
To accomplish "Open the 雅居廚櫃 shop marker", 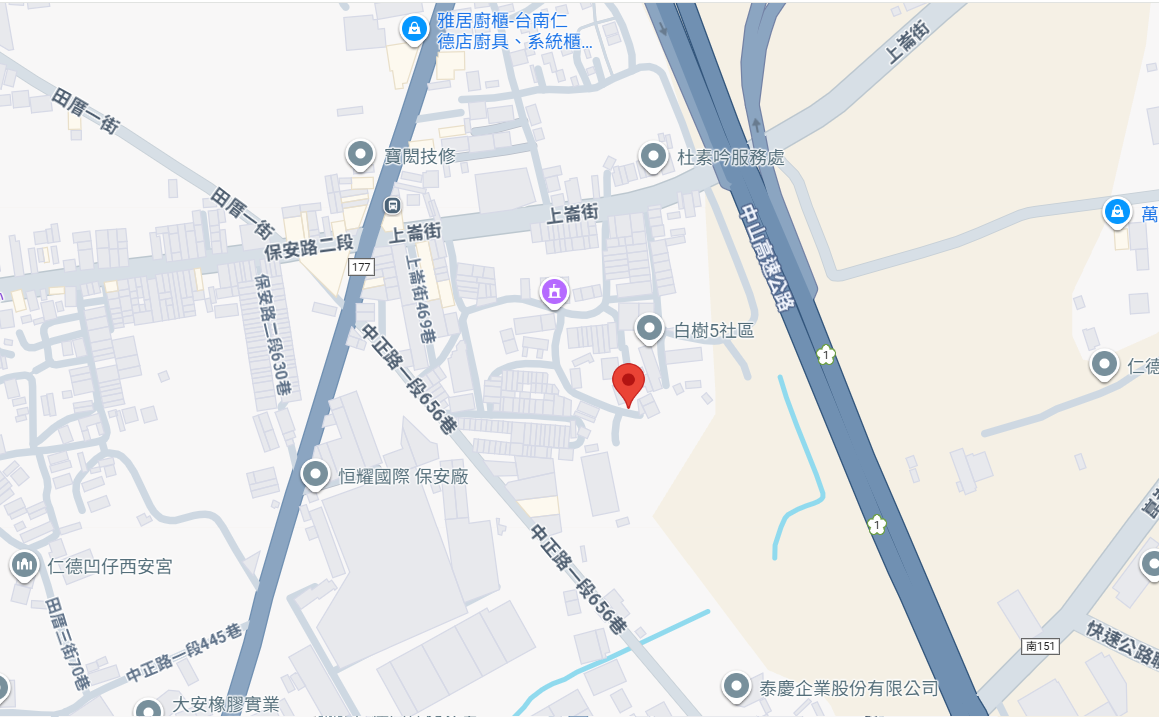I will click(414, 30).
